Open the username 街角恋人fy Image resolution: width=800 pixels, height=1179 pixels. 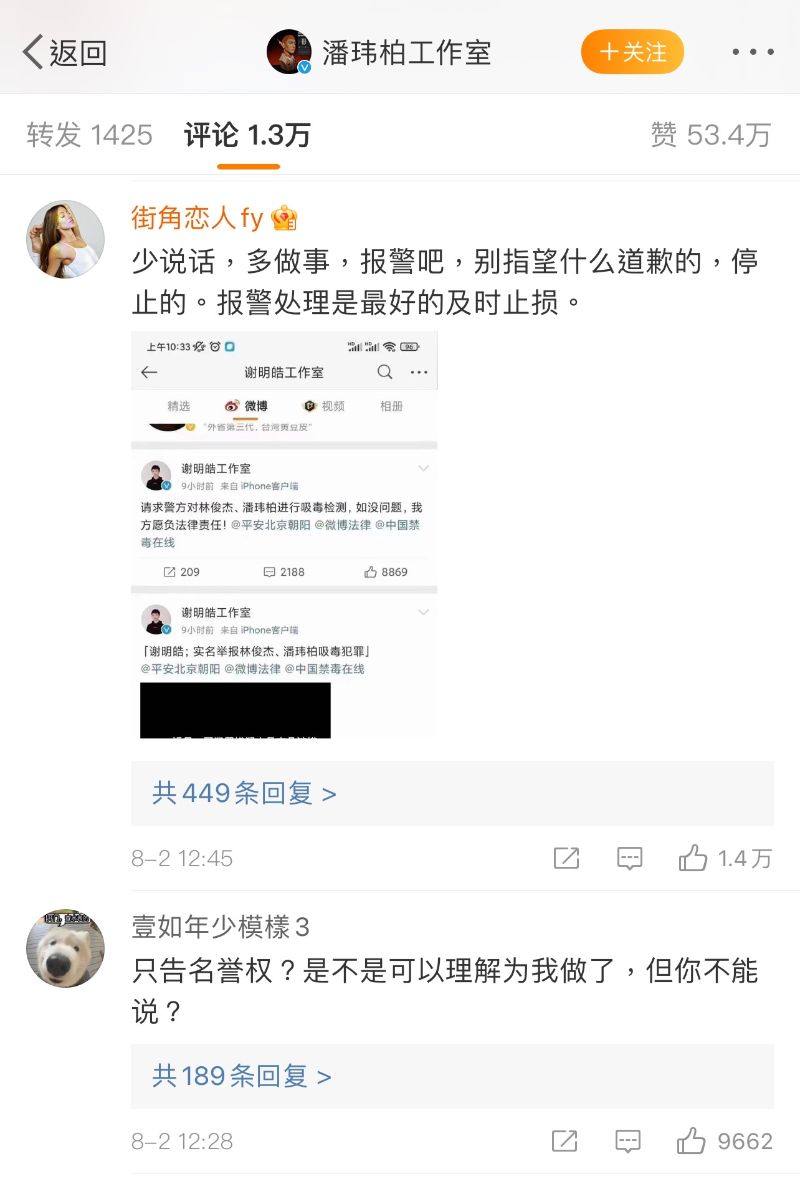(198, 217)
